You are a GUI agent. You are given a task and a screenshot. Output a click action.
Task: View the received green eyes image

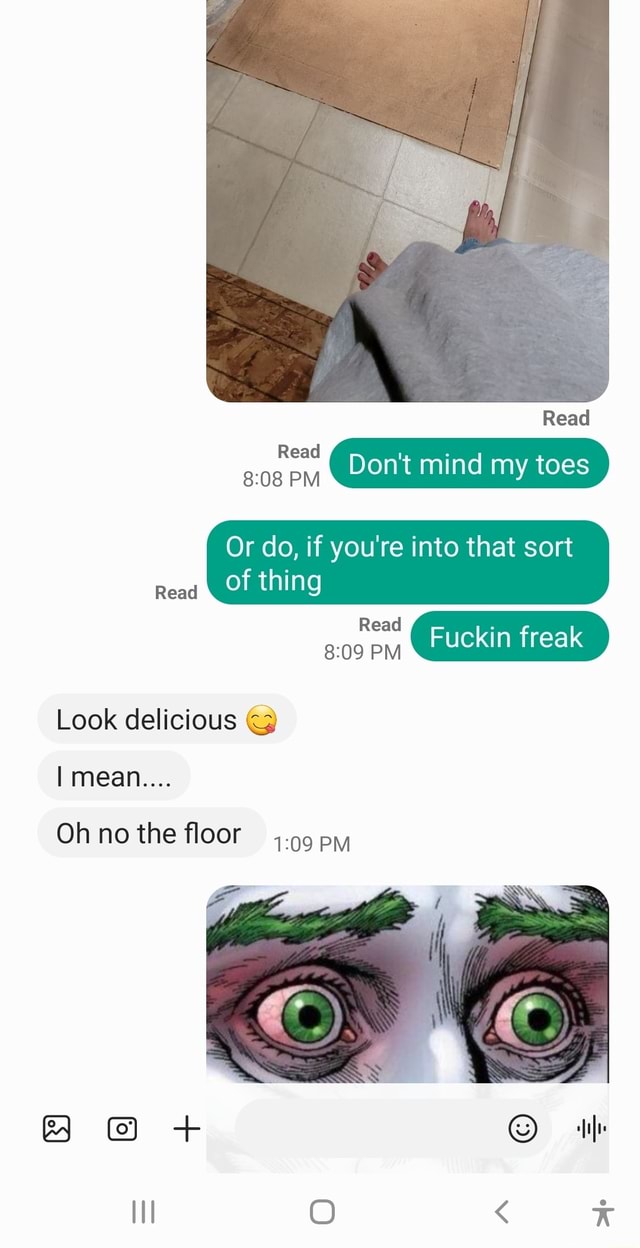click(x=407, y=985)
